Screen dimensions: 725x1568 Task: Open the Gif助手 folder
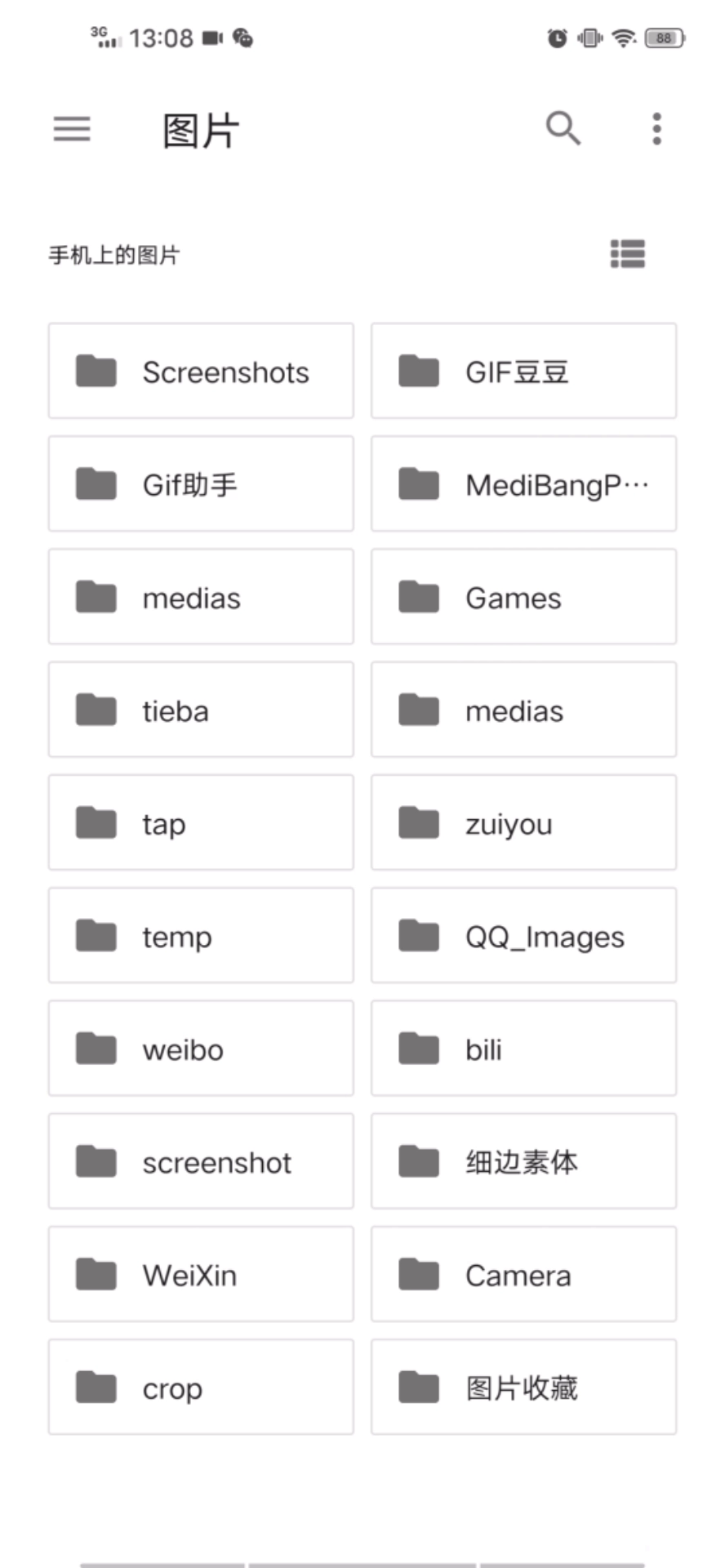coord(201,483)
